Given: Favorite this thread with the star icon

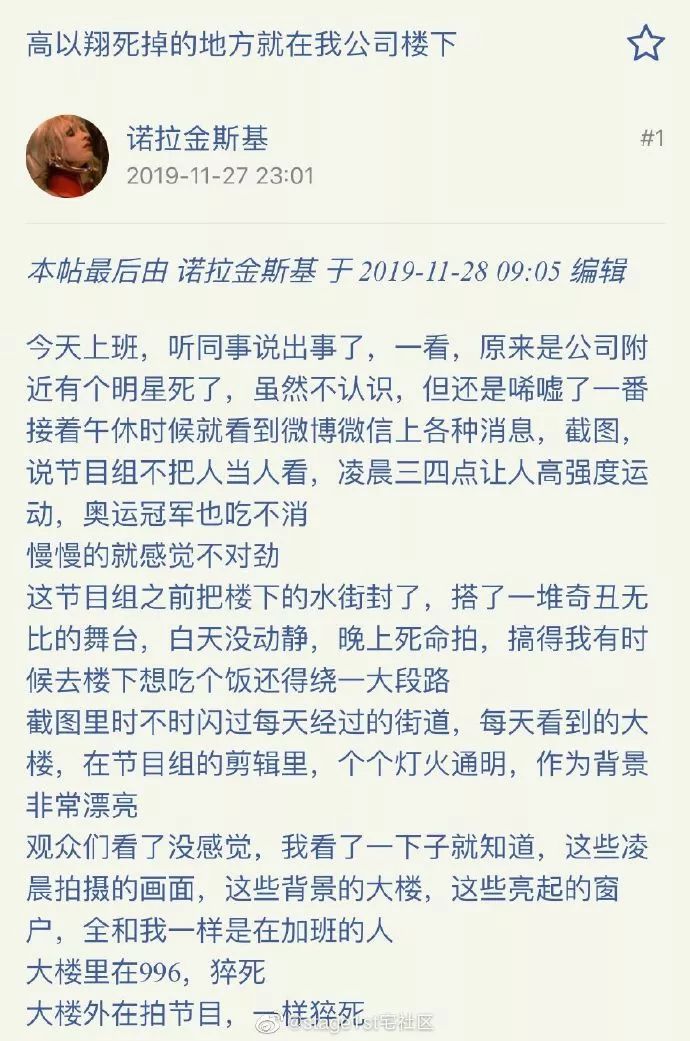Looking at the screenshot, I should point(645,44).
